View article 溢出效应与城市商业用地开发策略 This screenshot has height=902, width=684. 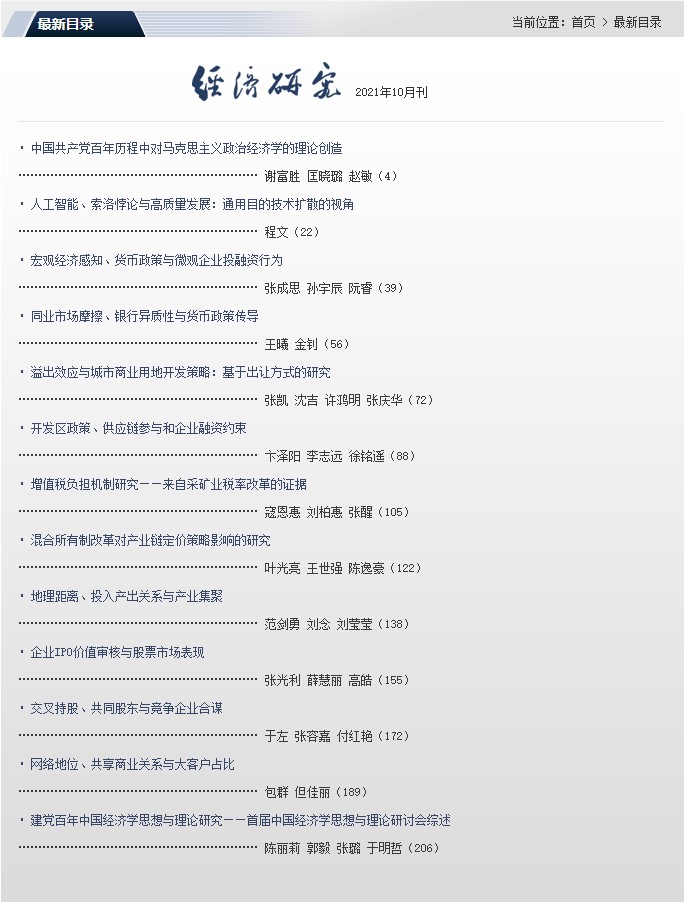(180, 372)
